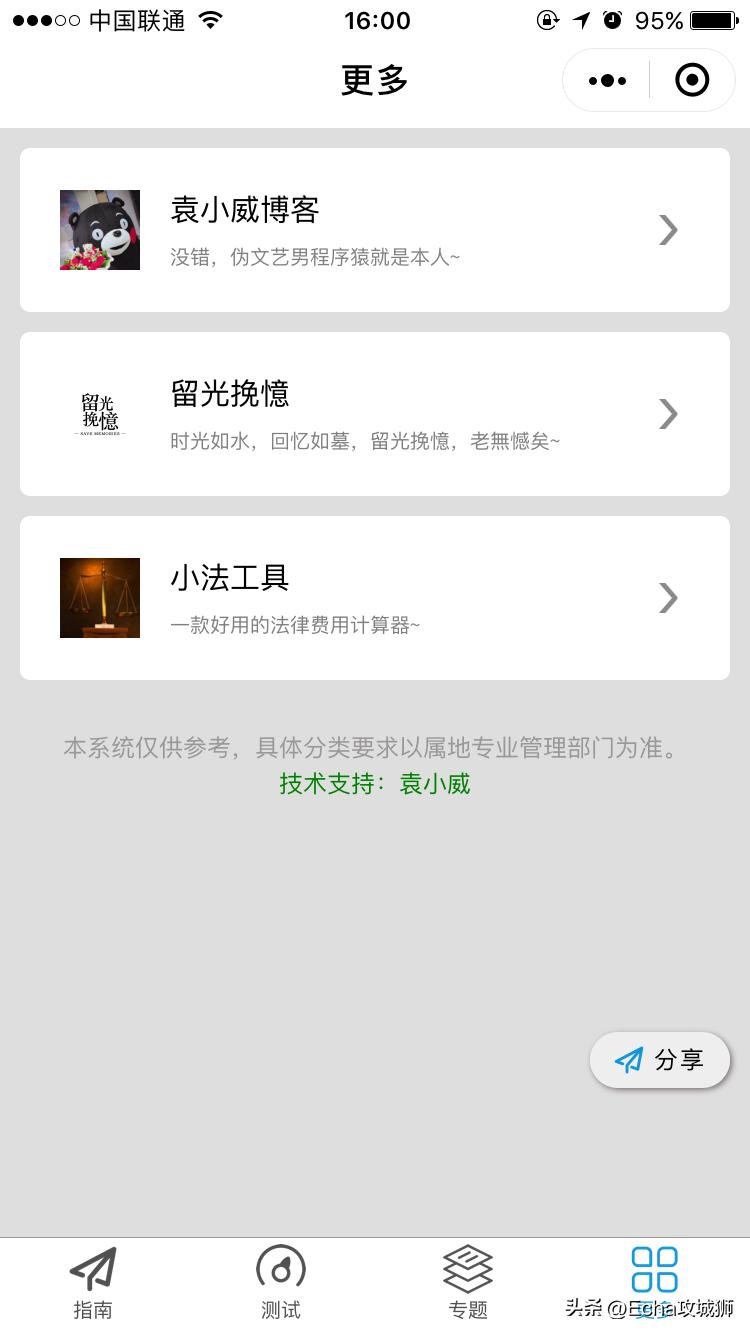The height and width of the screenshot is (1334, 750).
Task: Tap the 更多 grid icon in tab bar
Action: pos(655,1268)
